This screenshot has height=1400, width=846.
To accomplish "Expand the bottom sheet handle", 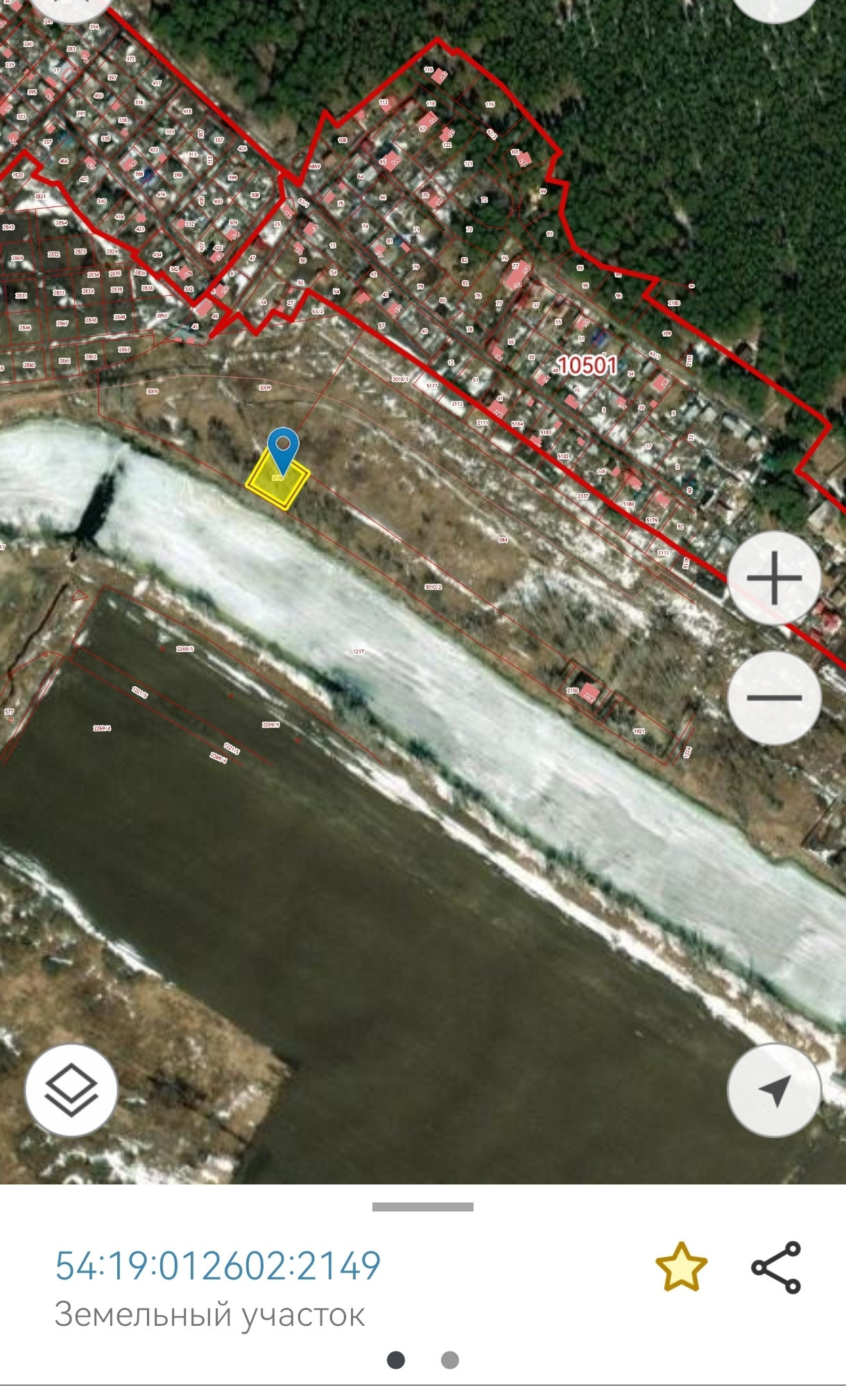I will (422, 1207).
